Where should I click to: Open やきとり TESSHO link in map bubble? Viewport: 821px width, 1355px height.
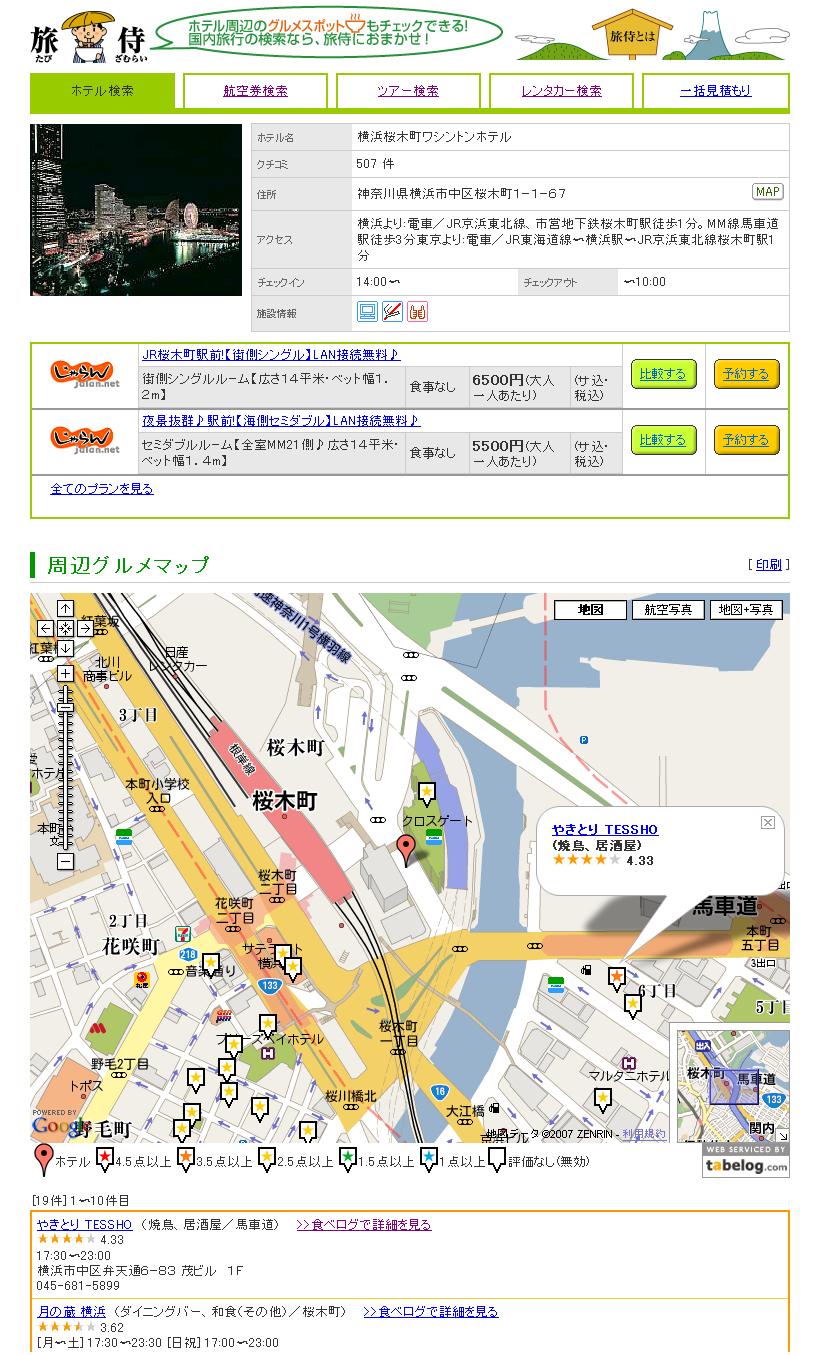click(x=605, y=830)
